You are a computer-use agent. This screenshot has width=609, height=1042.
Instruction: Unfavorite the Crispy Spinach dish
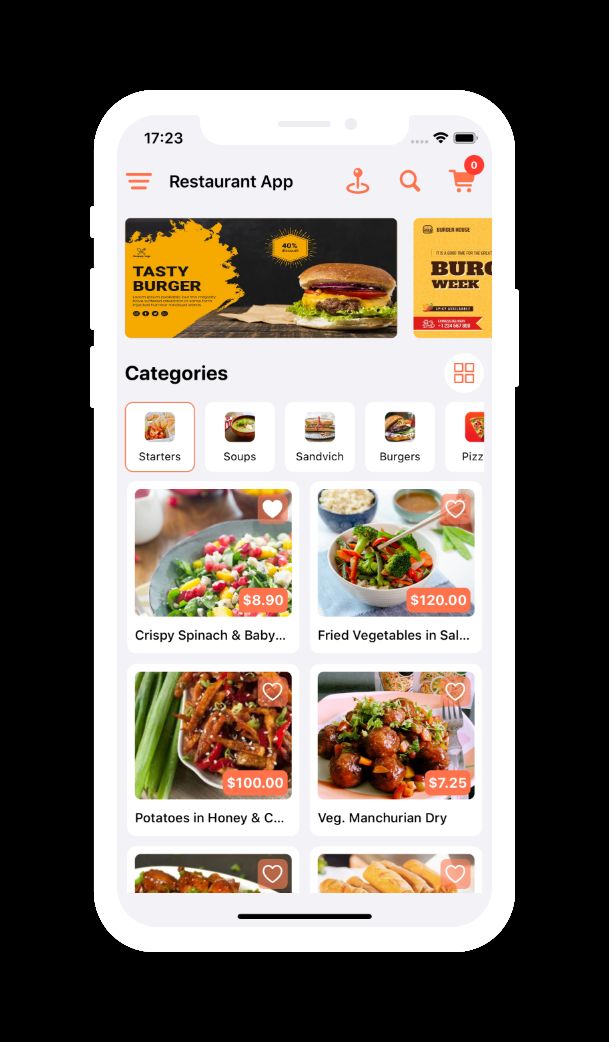pyautogui.click(x=273, y=509)
